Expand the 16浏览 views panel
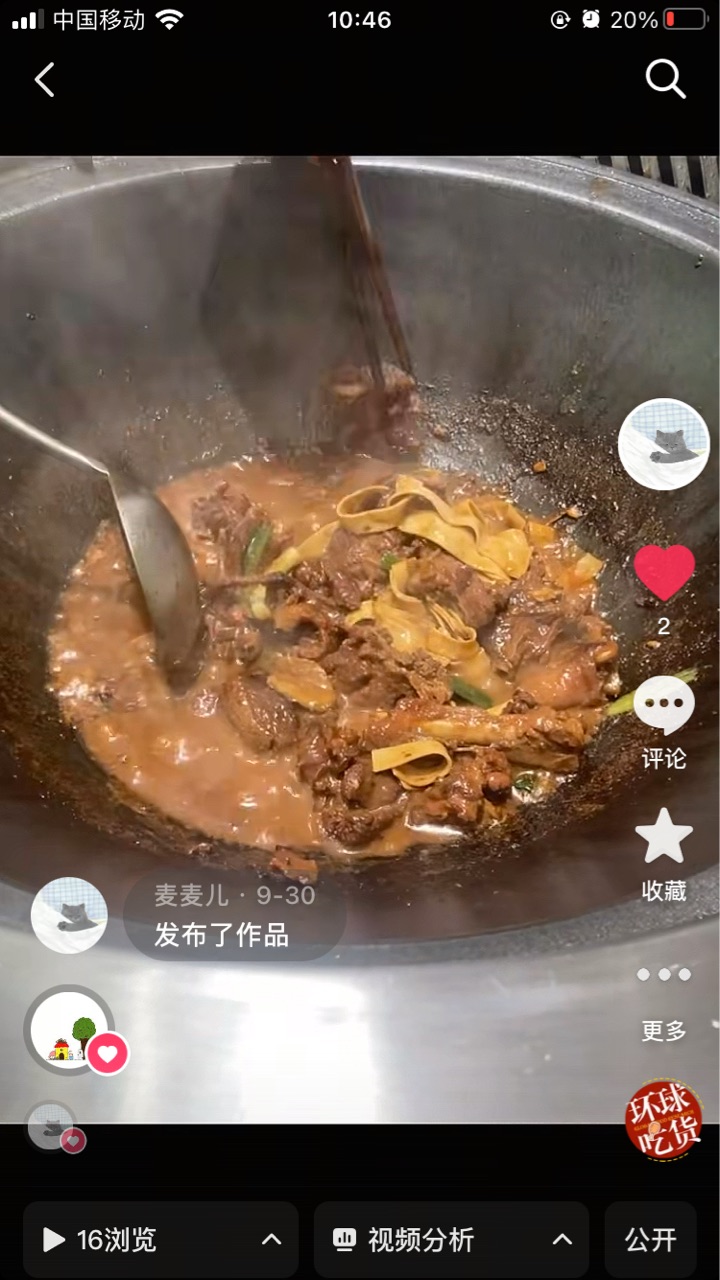Image resolution: width=720 pixels, height=1280 pixels. coord(161,1240)
